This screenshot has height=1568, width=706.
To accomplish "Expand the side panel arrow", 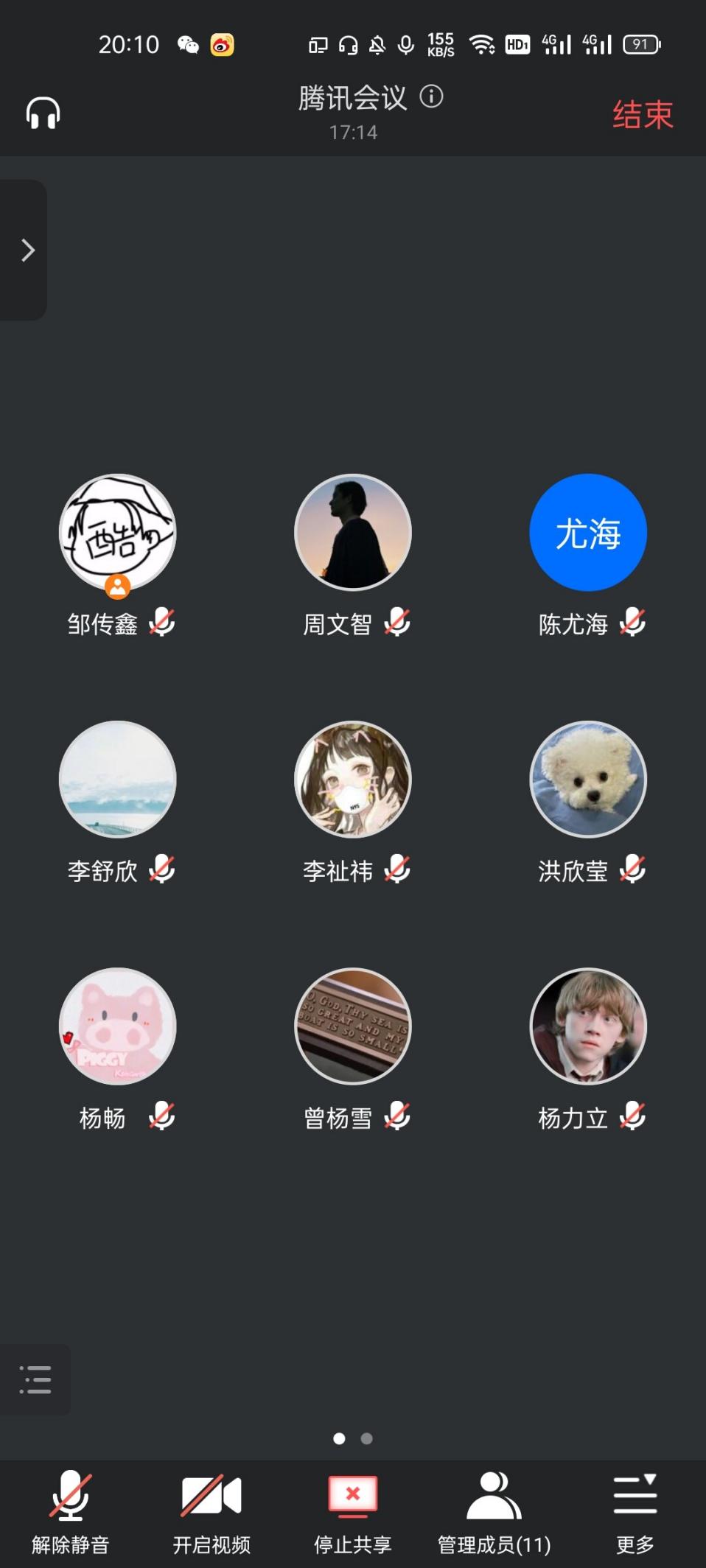I will pyautogui.click(x=27, y=251).
